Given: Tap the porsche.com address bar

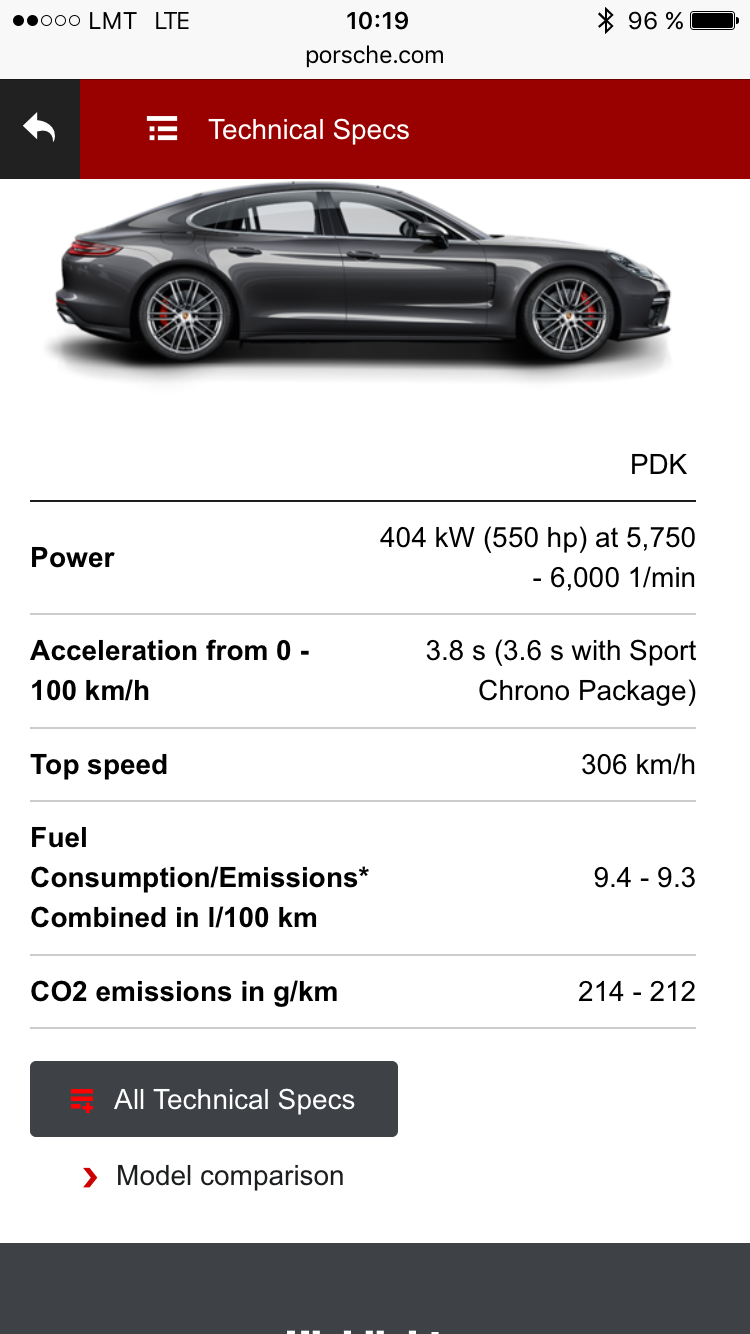Looking at the screenshot, I should pyautogui.click(x=375, y=55).
